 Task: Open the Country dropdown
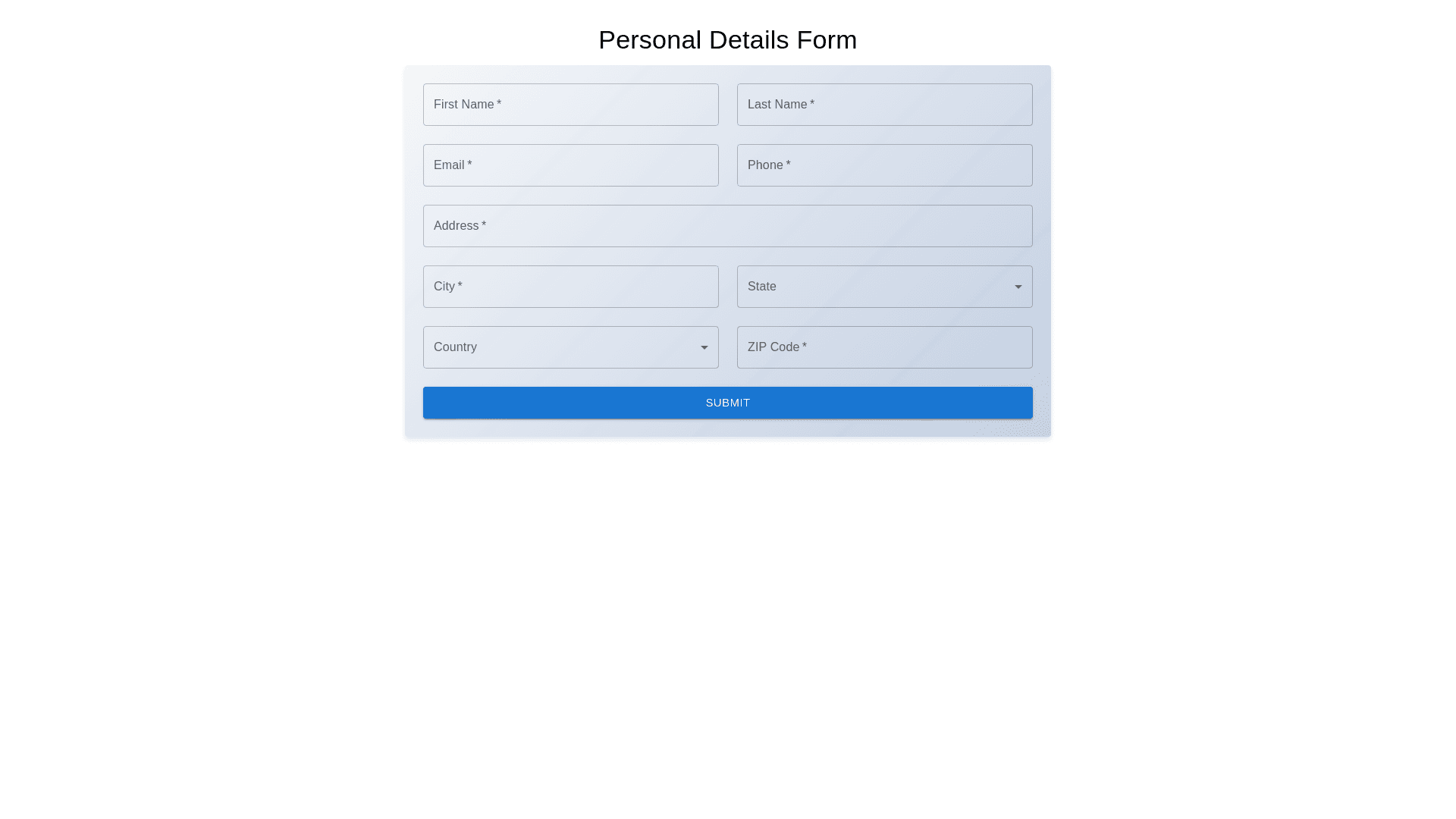pos(570,347)
